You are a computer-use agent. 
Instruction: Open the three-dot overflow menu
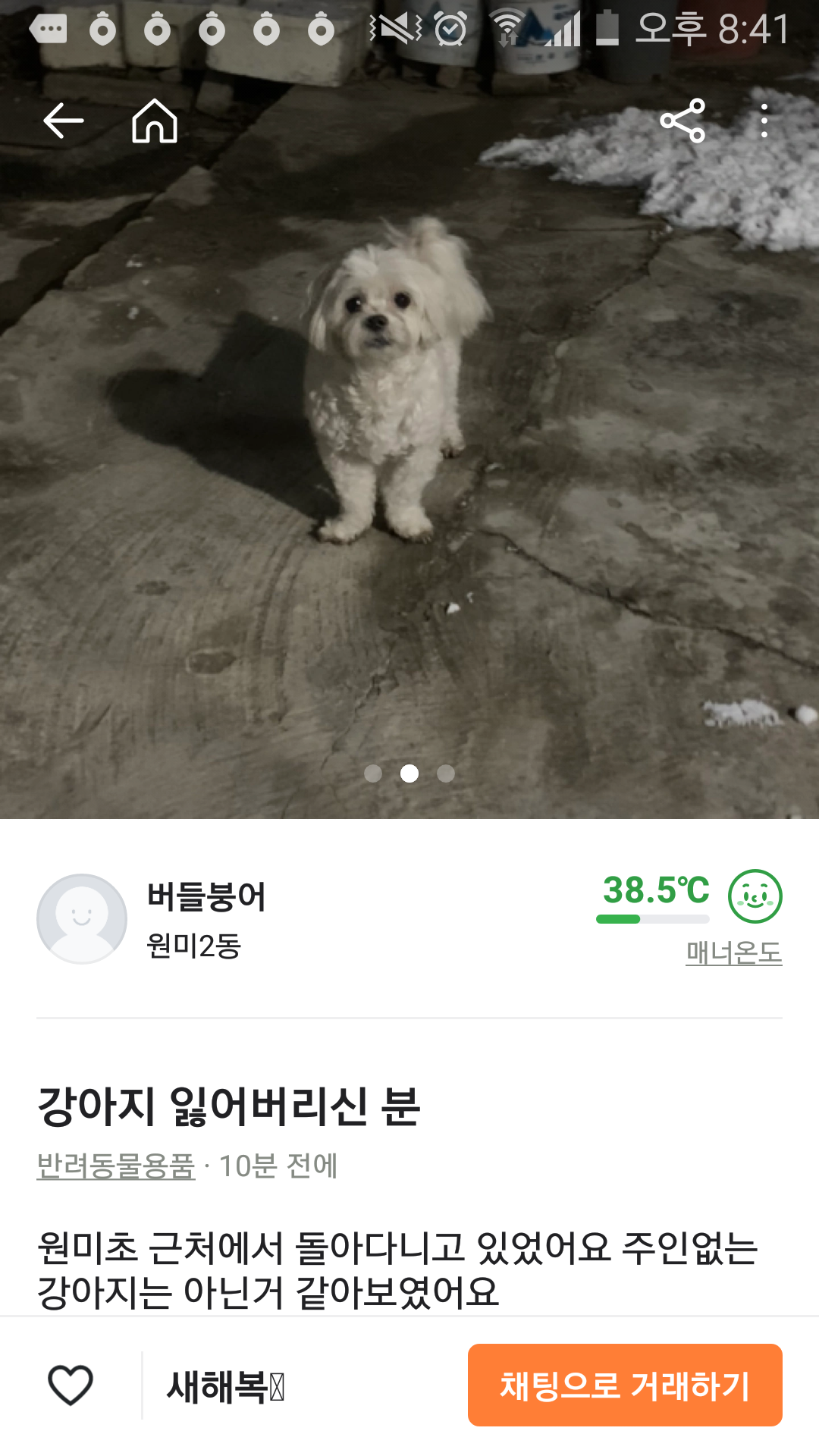click(x=764, y=121)
